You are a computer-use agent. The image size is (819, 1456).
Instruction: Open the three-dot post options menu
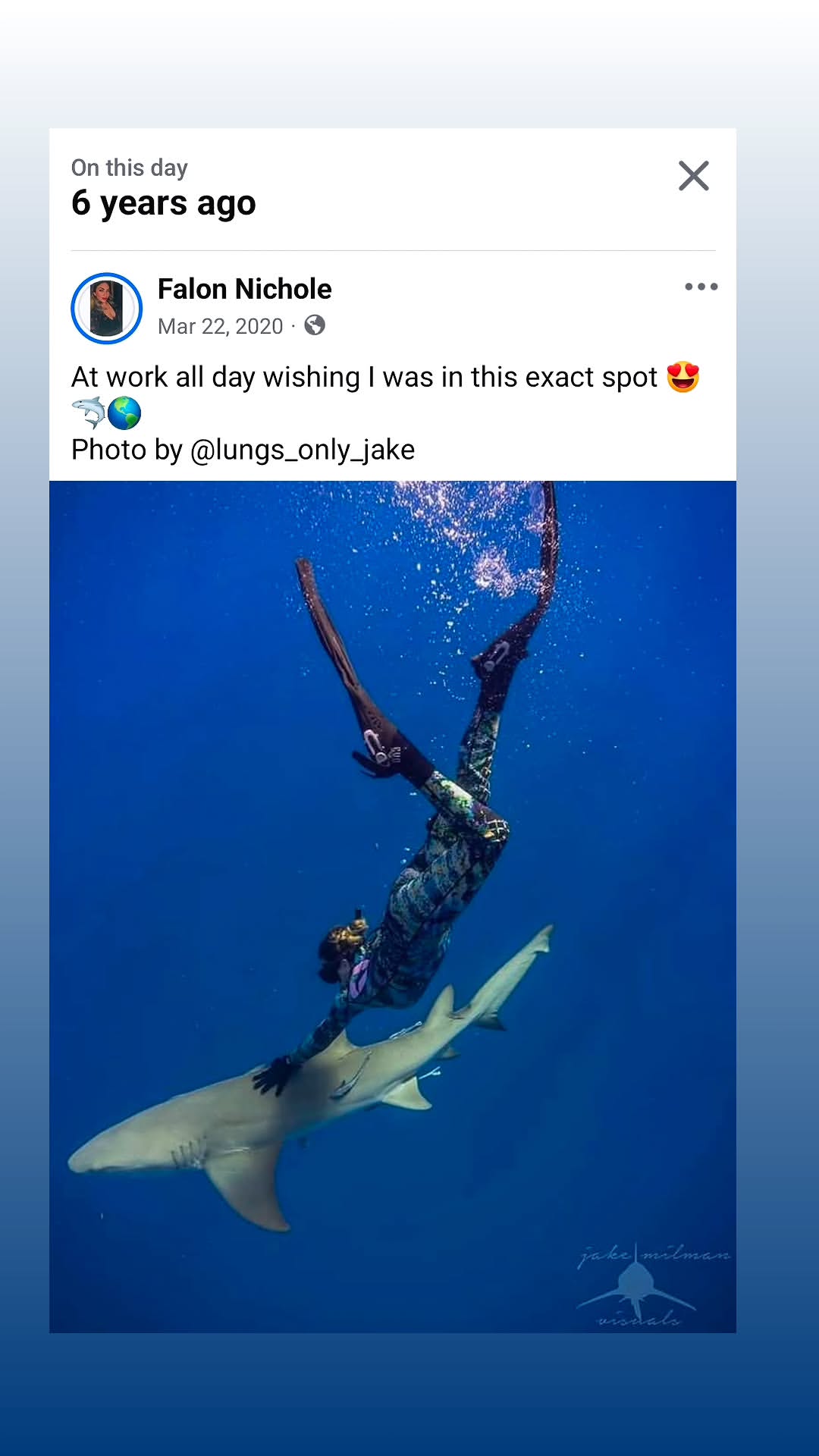tap(701, 287)
